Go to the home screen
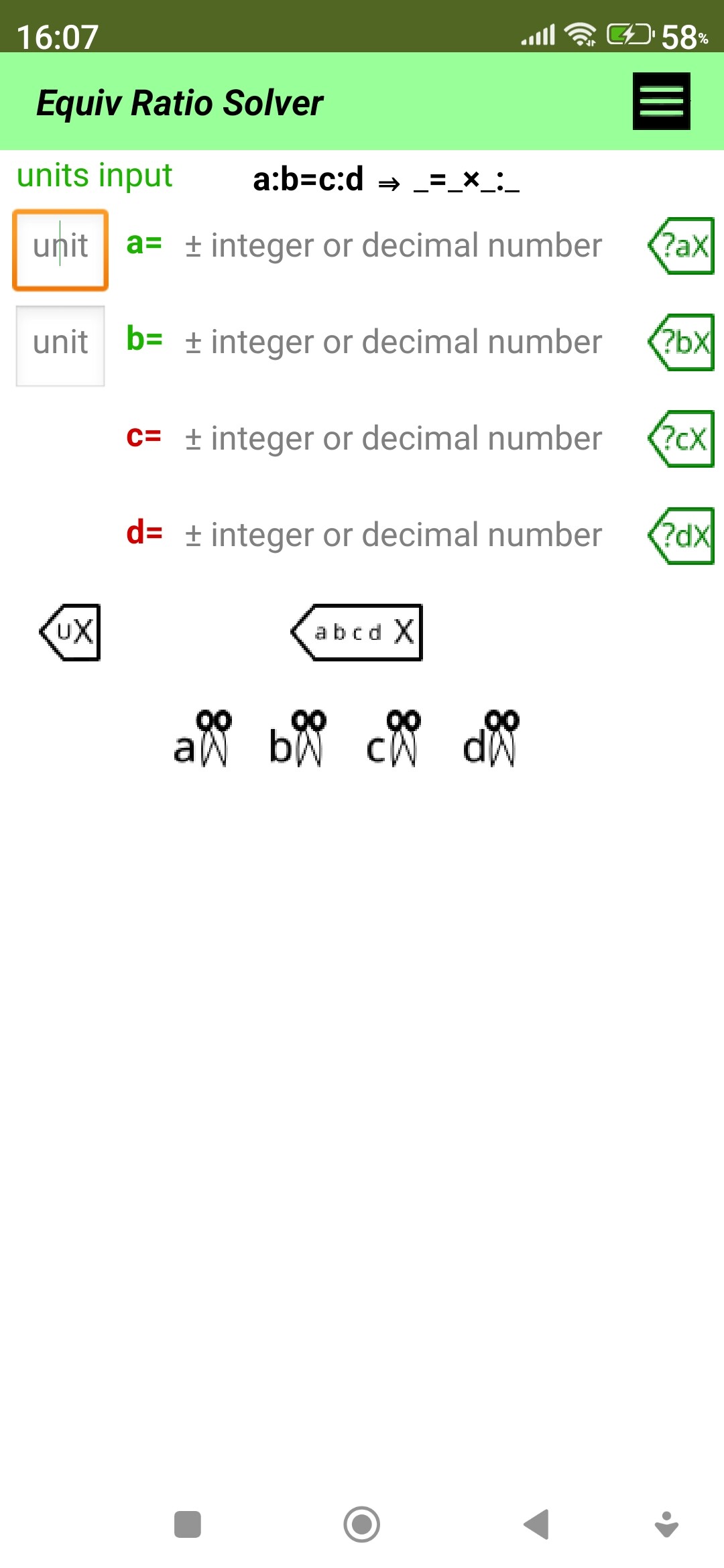Viewport: 724px width, 1568px height. click(x=362, y=1524)
